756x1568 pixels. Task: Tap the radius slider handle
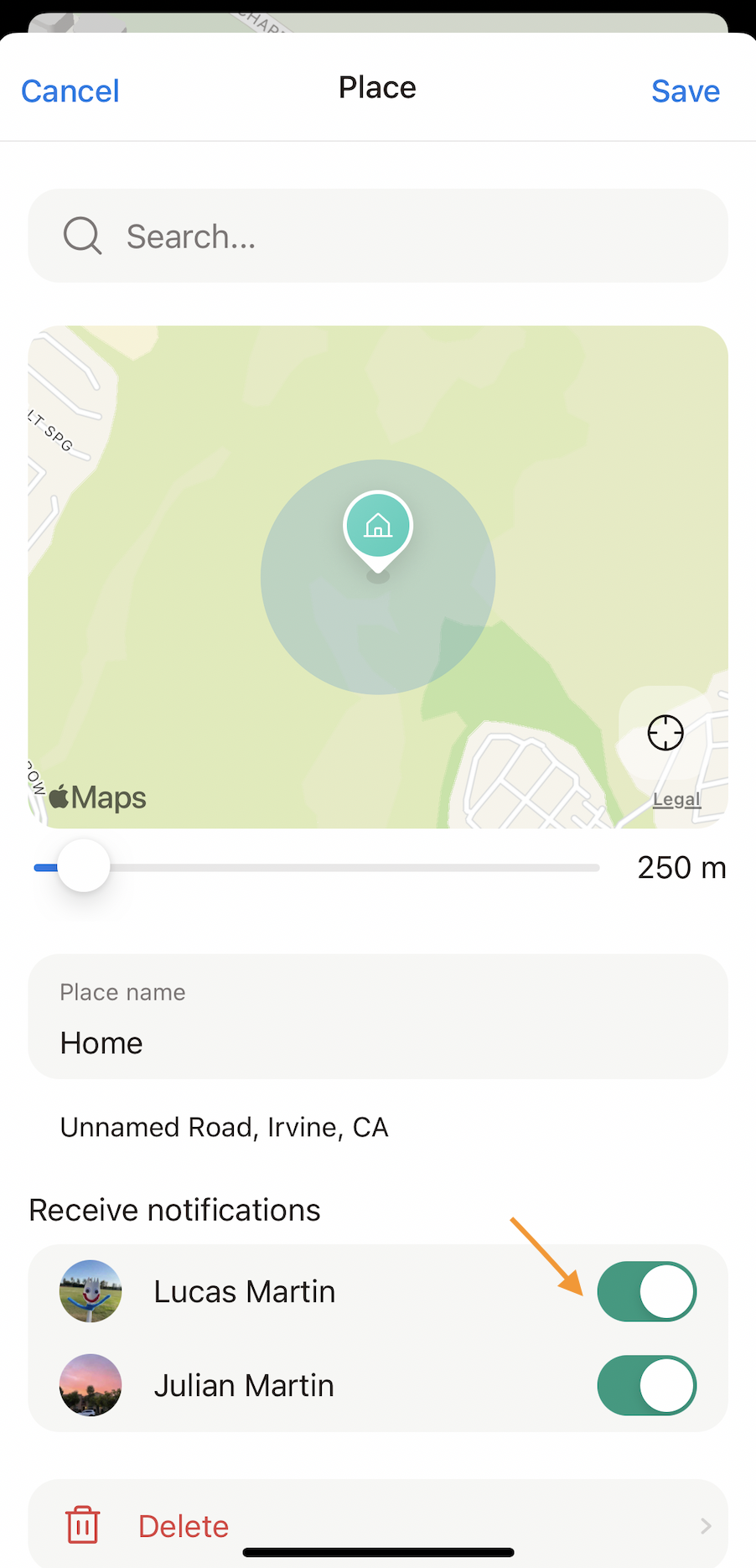point(84,866)
